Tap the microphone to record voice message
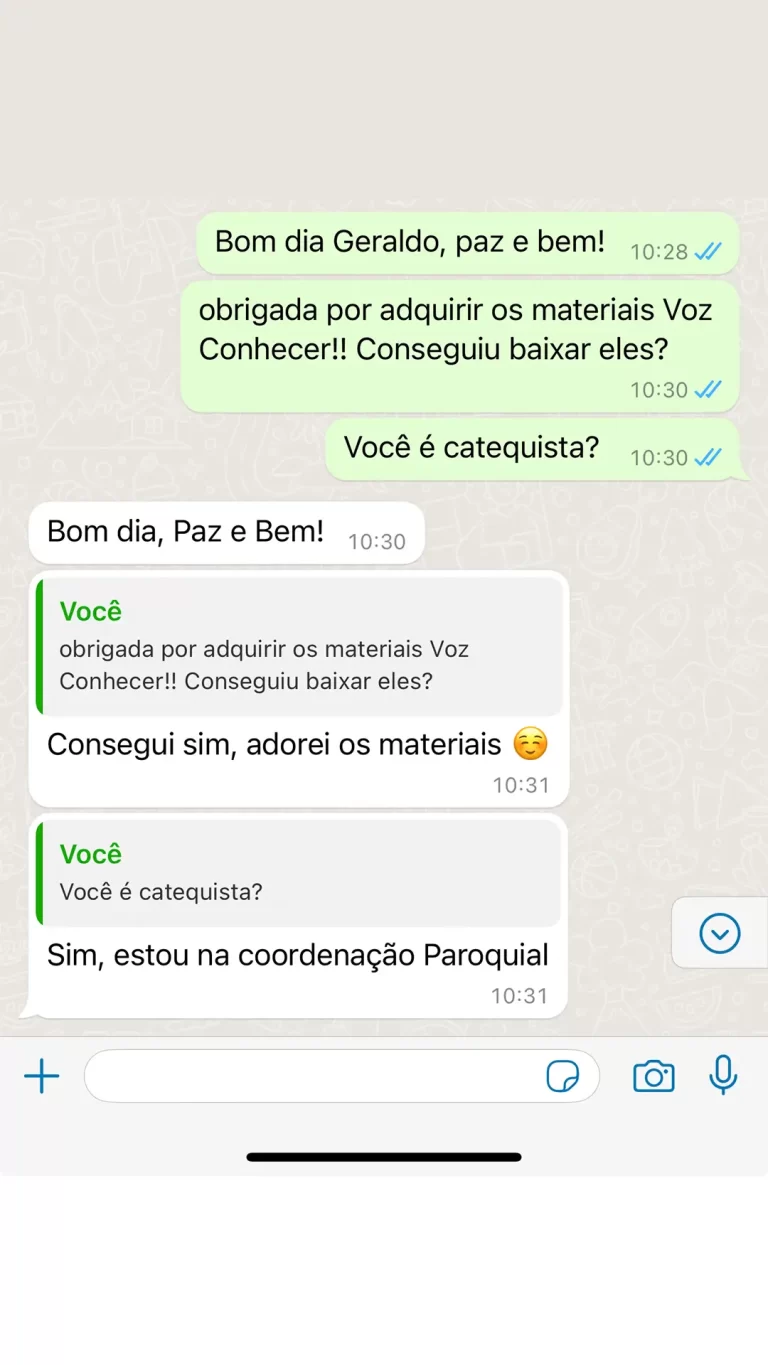 722,1076
